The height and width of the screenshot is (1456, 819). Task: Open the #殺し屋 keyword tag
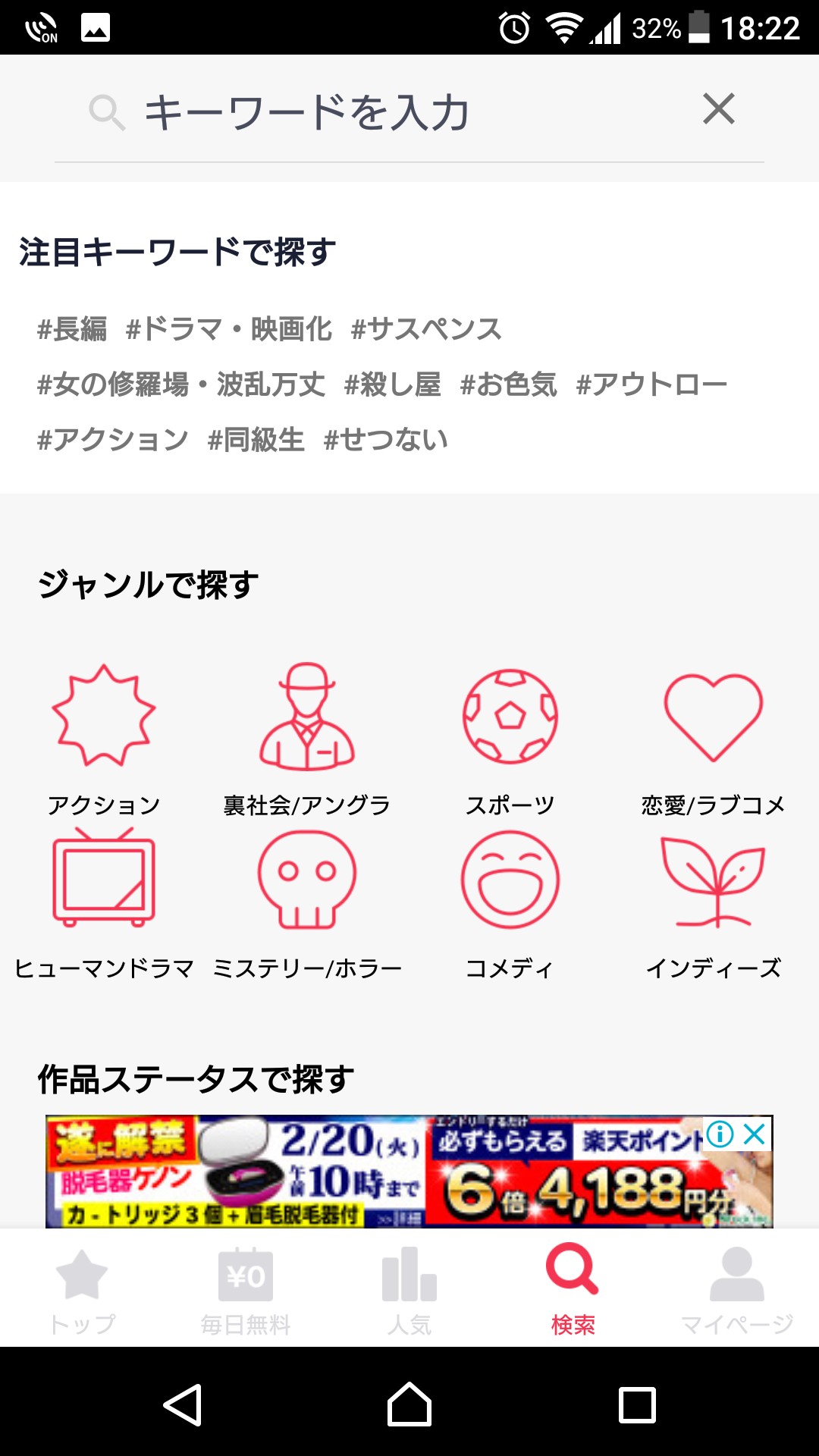coord(392,384)
